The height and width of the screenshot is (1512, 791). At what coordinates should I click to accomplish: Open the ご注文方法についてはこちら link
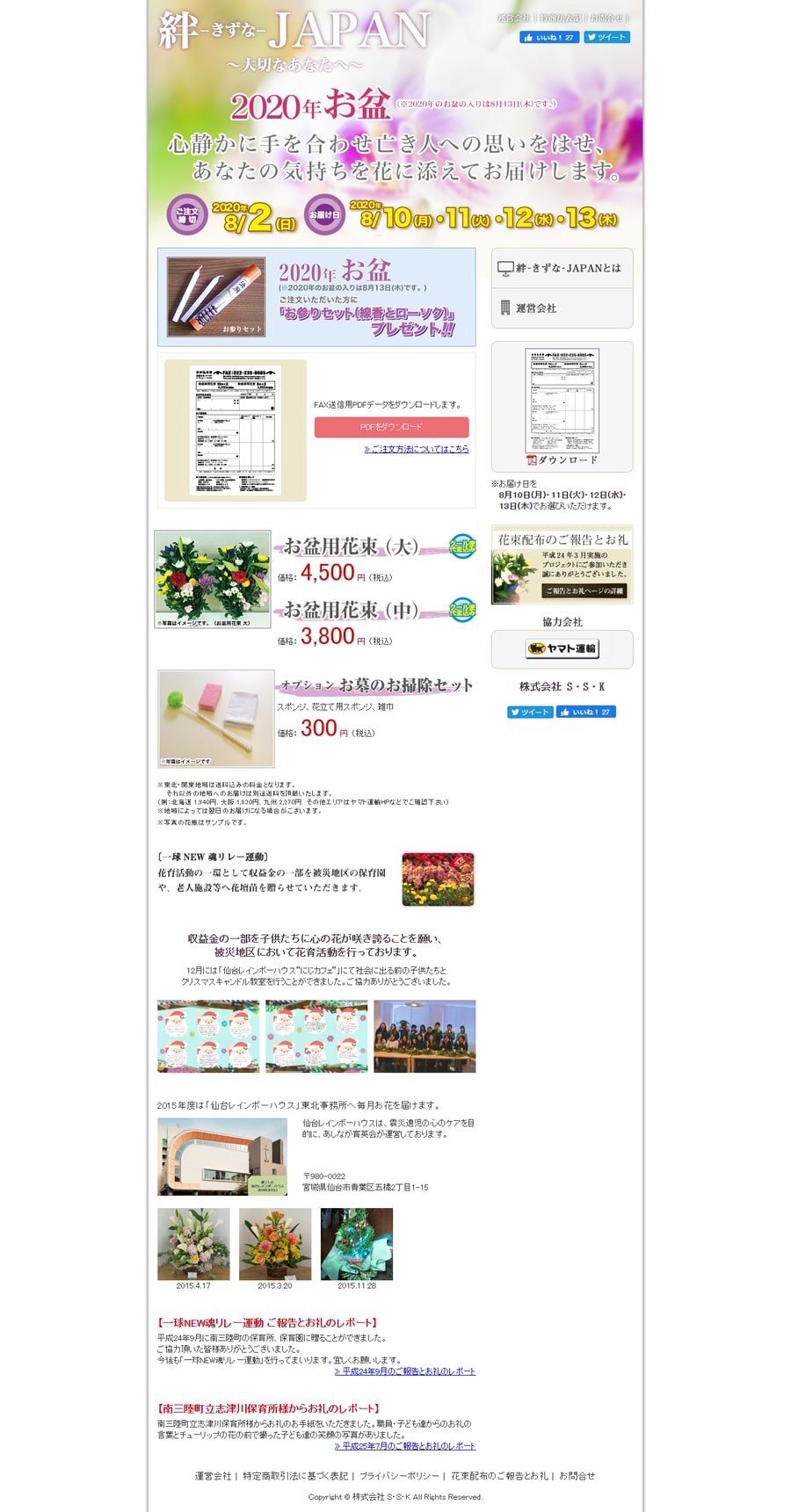coord(416,449)
